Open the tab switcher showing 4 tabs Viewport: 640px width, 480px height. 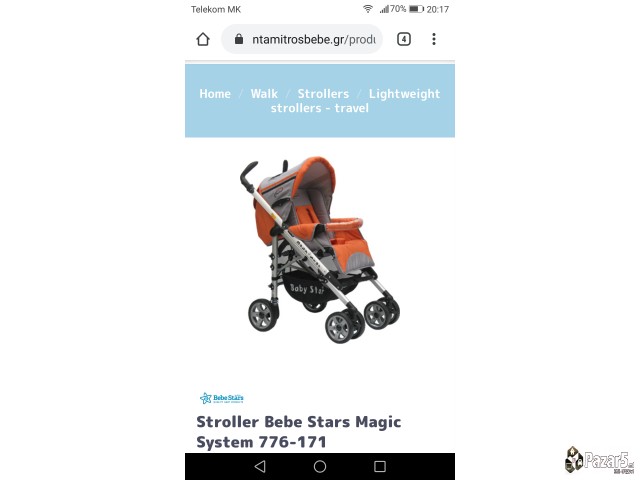point(404,40)
